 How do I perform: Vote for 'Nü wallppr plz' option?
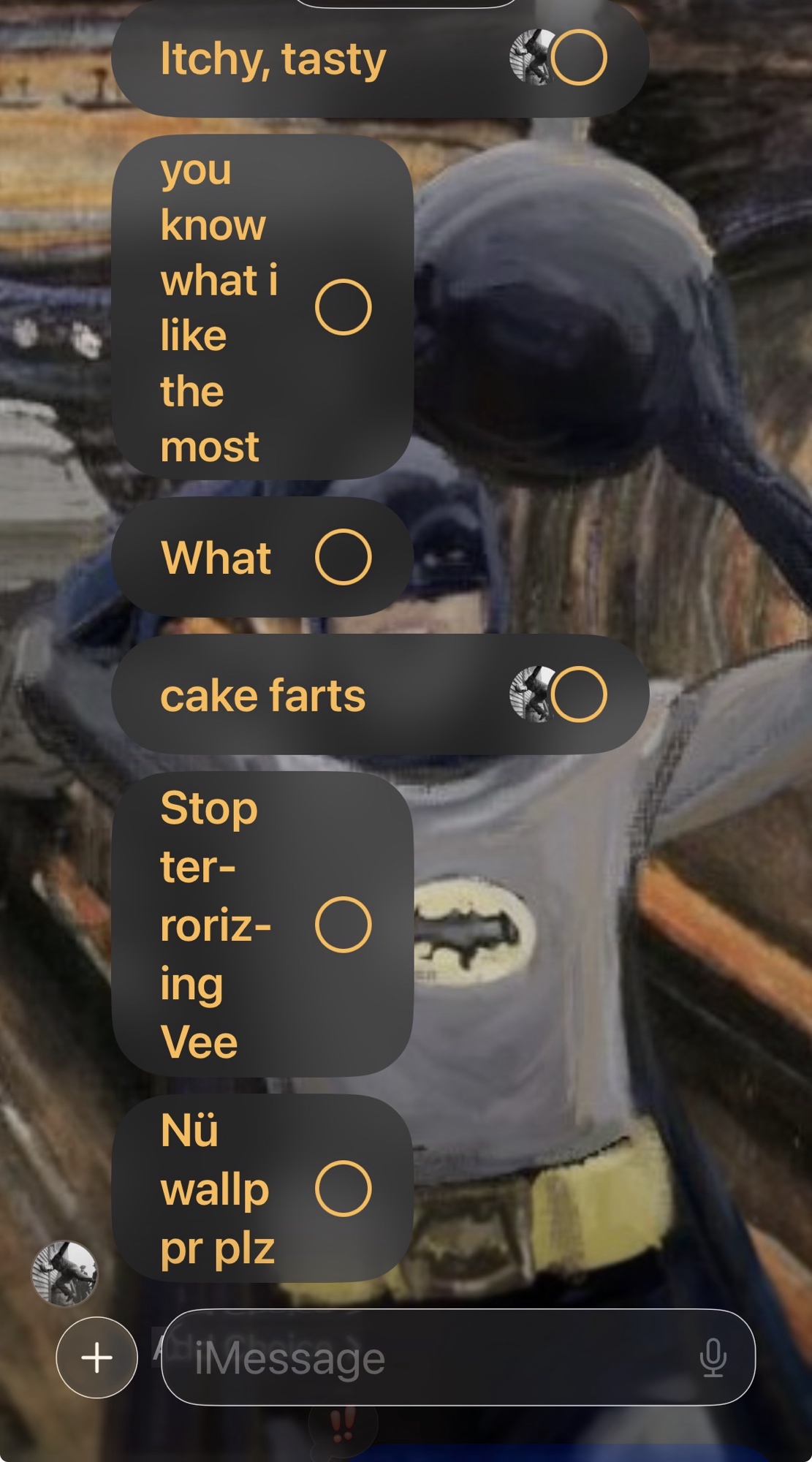click(x=343, y=1189)
